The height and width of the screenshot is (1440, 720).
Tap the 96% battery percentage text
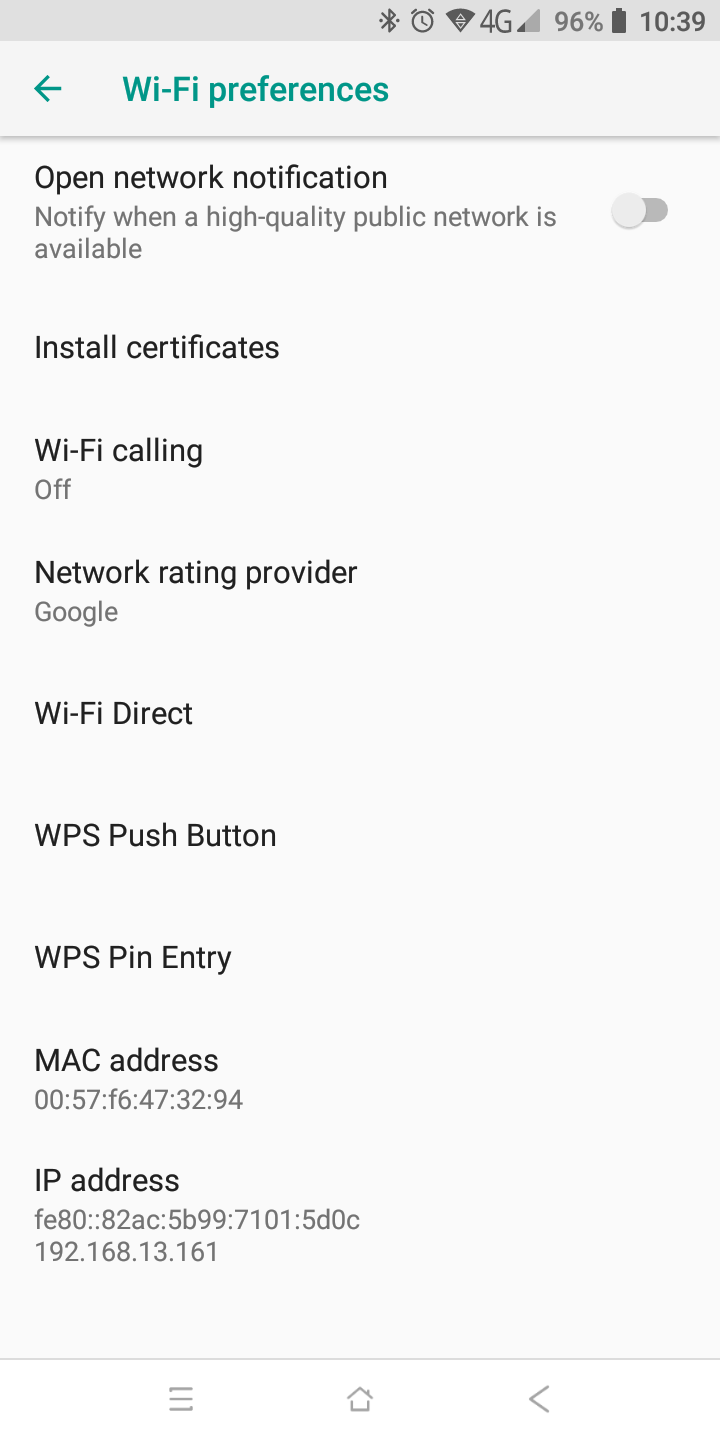[577, 20]
